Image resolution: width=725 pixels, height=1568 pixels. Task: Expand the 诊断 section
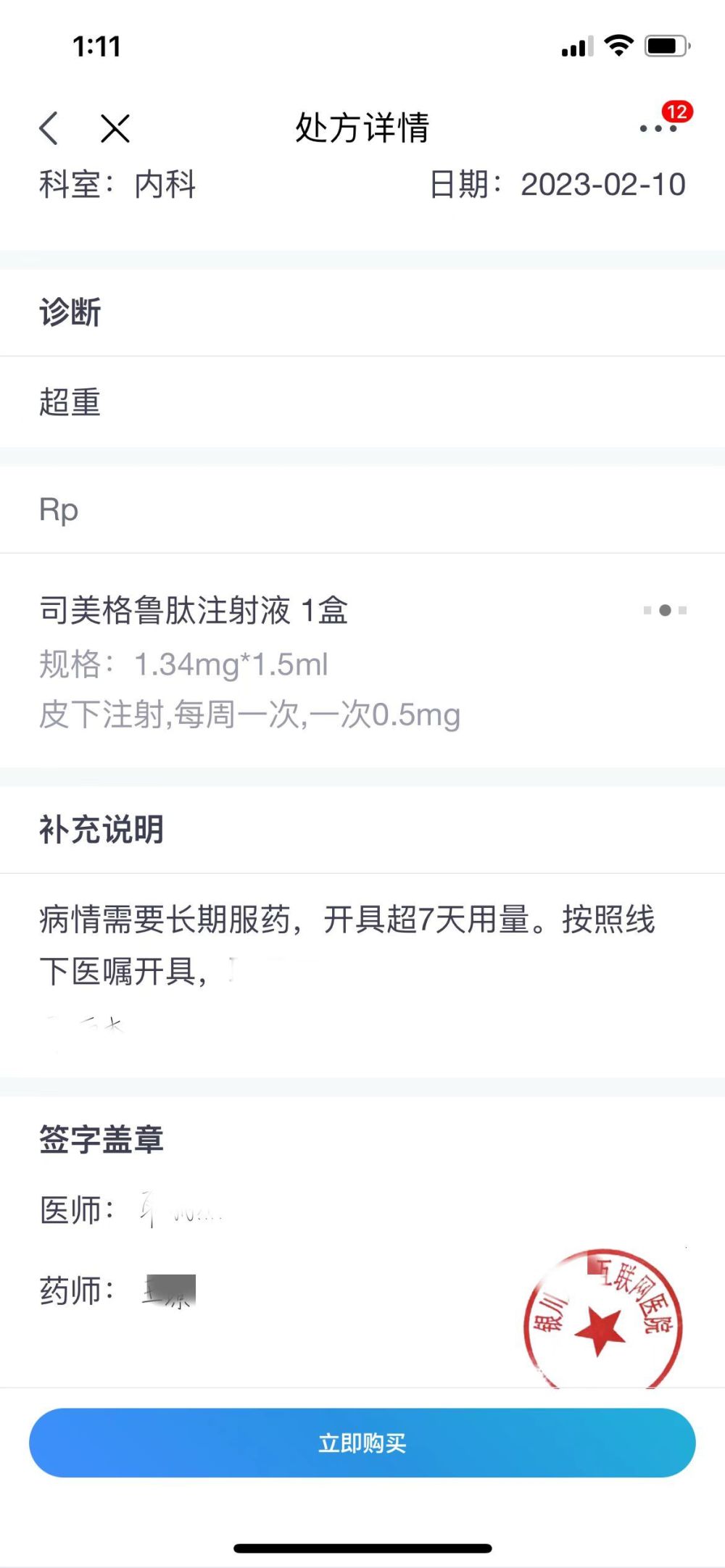(x=70, y=312)
